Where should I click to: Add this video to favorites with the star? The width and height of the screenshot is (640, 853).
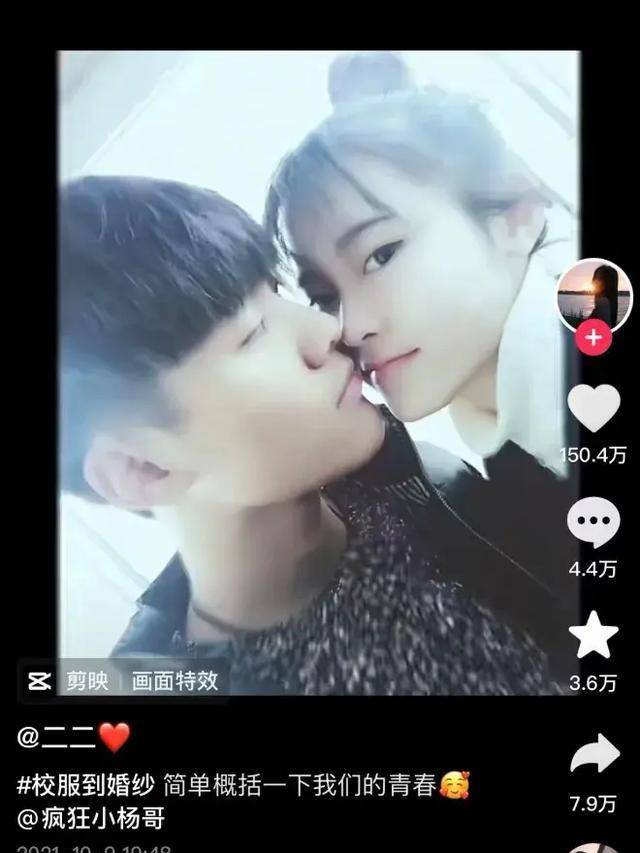[594, 637]
